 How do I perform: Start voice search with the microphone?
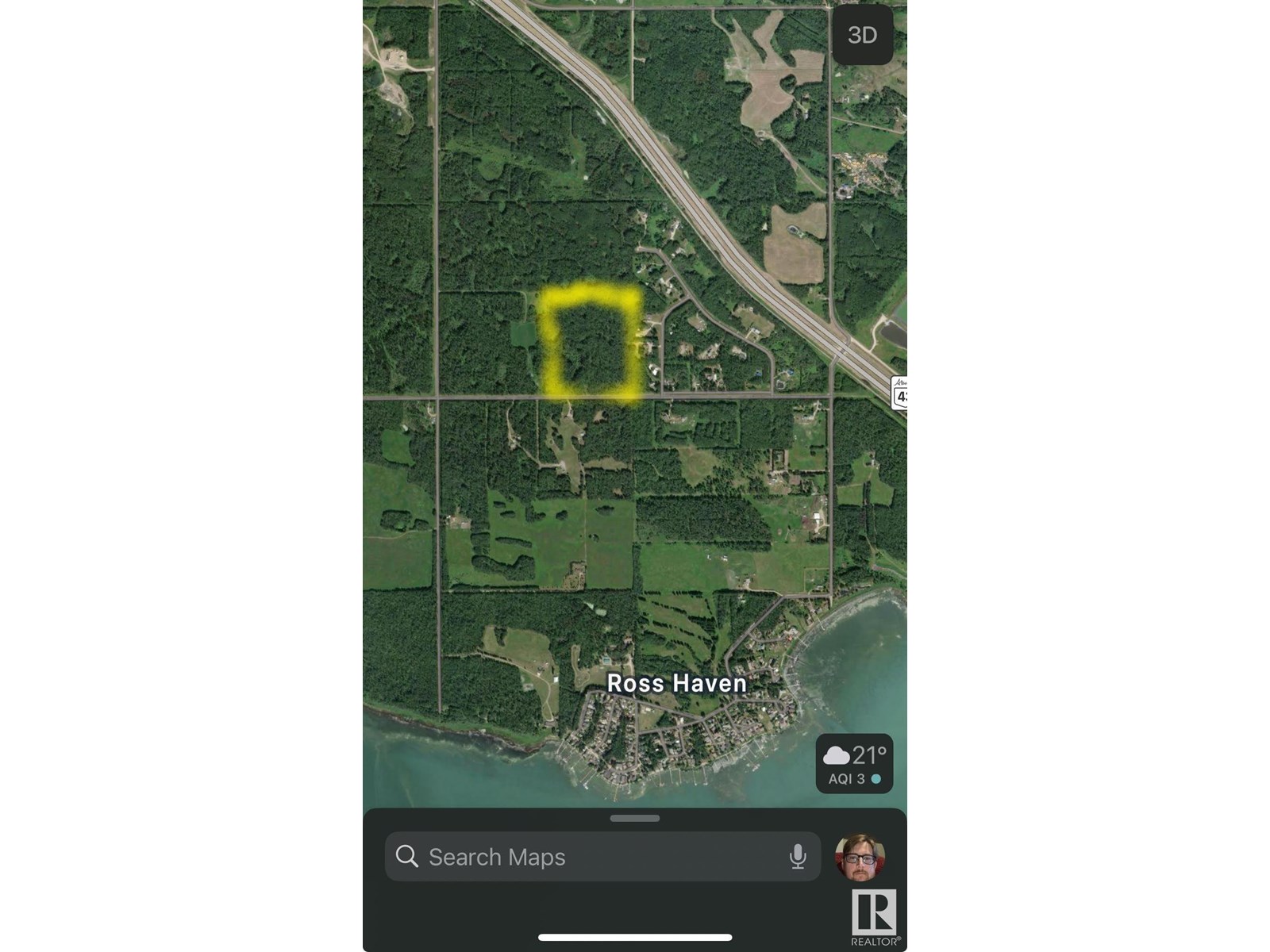point(798,857)
